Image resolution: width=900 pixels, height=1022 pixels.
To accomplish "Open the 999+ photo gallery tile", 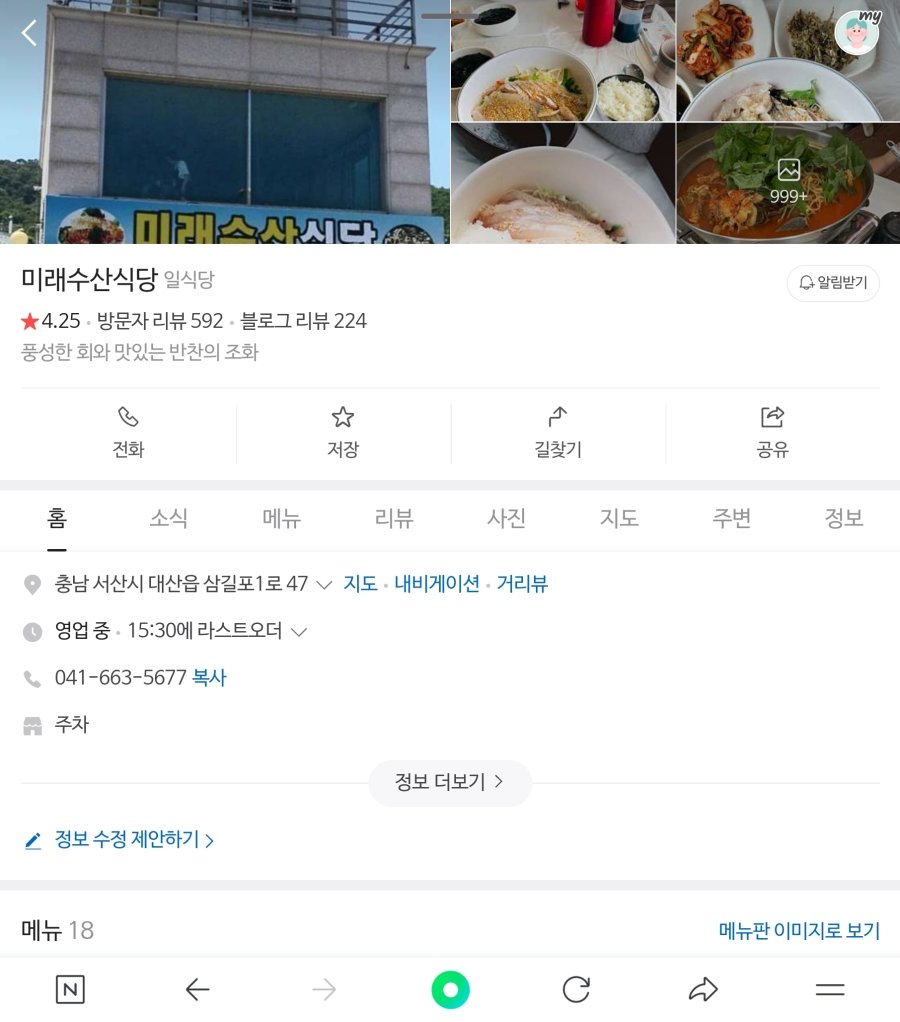I will (788, 183).
